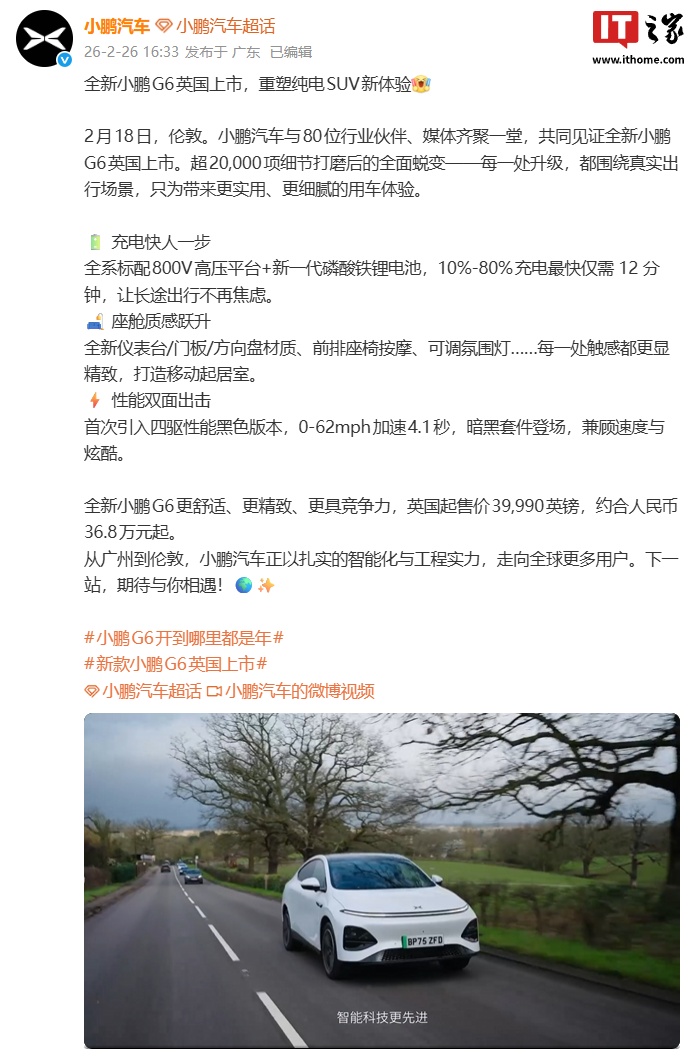Image resolution: width=696 pixels, height=1057 pixels.
Task: Open the 小鹏汽车超话 link beside the username
Action: click(224, 26)
